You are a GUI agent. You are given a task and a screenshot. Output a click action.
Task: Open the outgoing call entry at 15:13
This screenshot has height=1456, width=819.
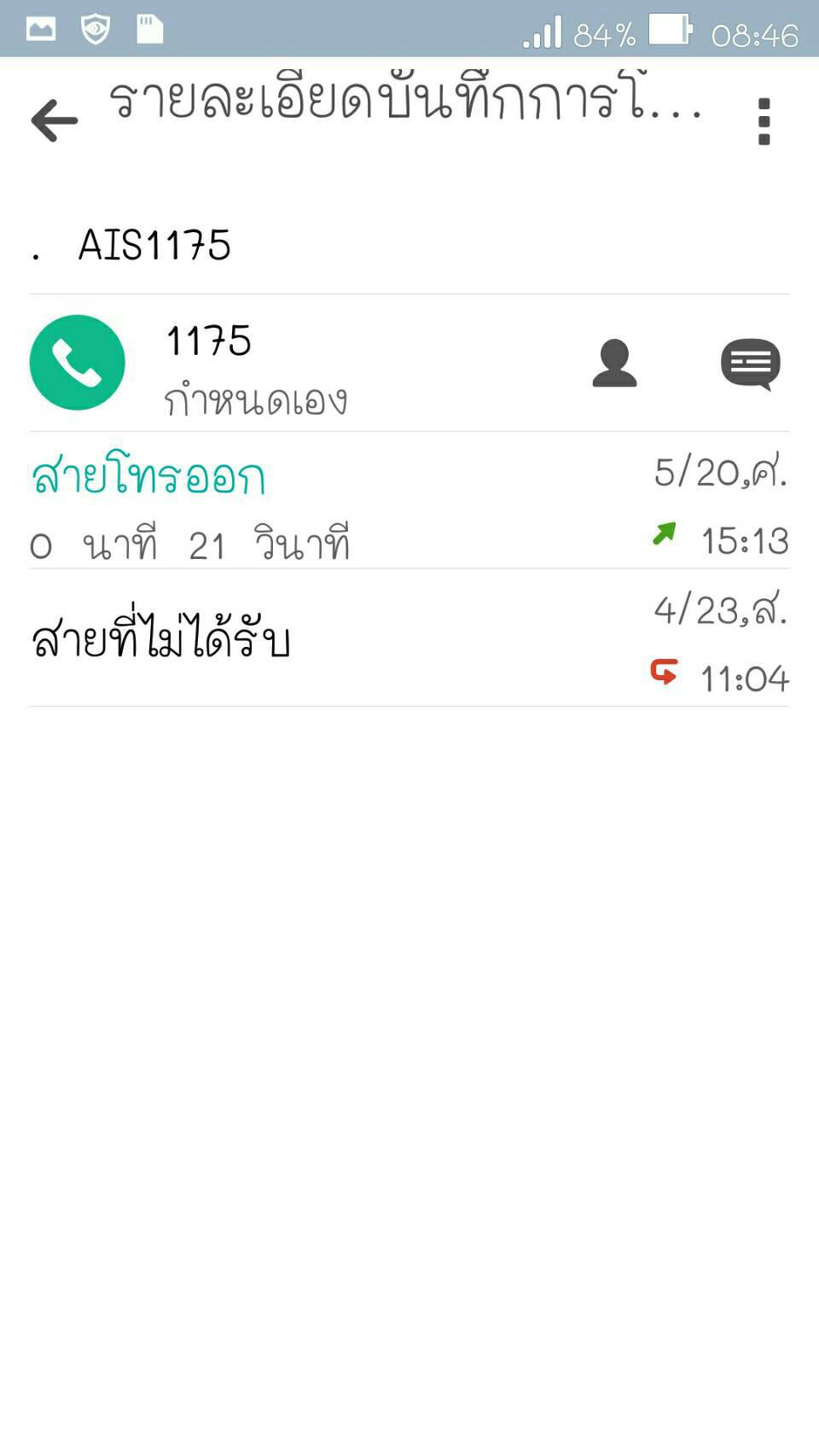409,501
